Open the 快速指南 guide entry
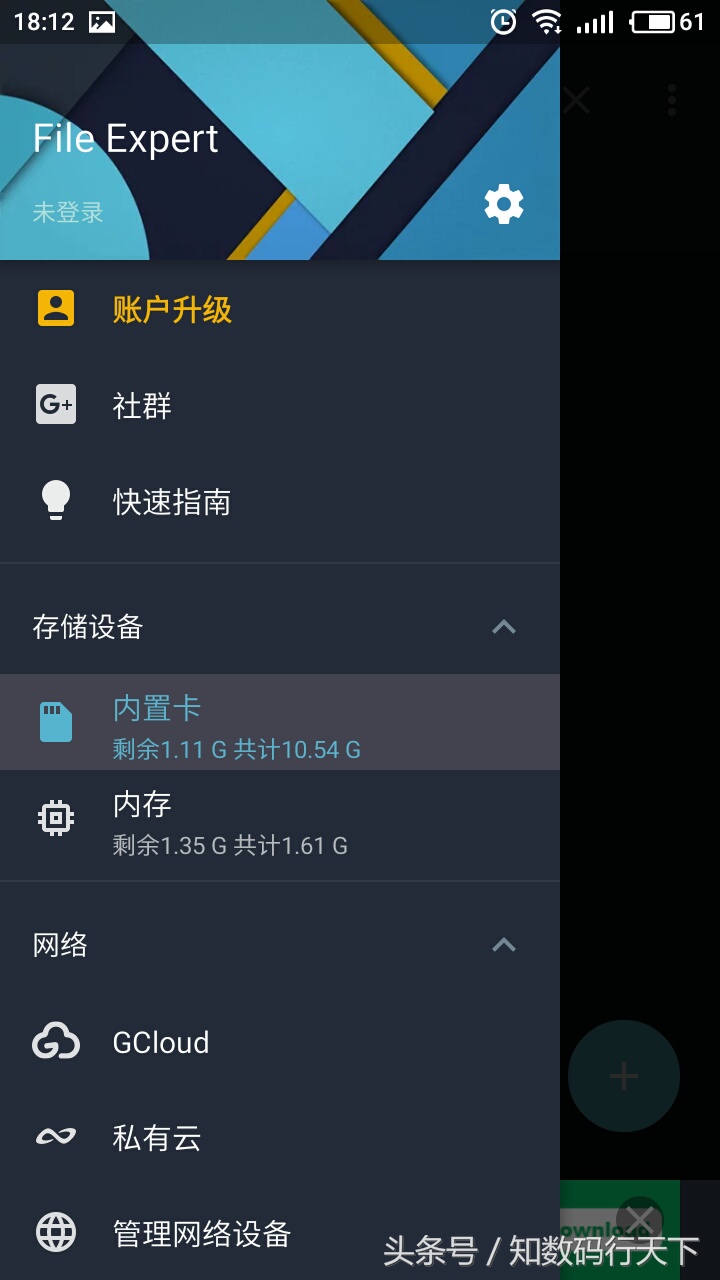Image resolution: width=720 pixels, height=1280 pixels. (170, 502)
